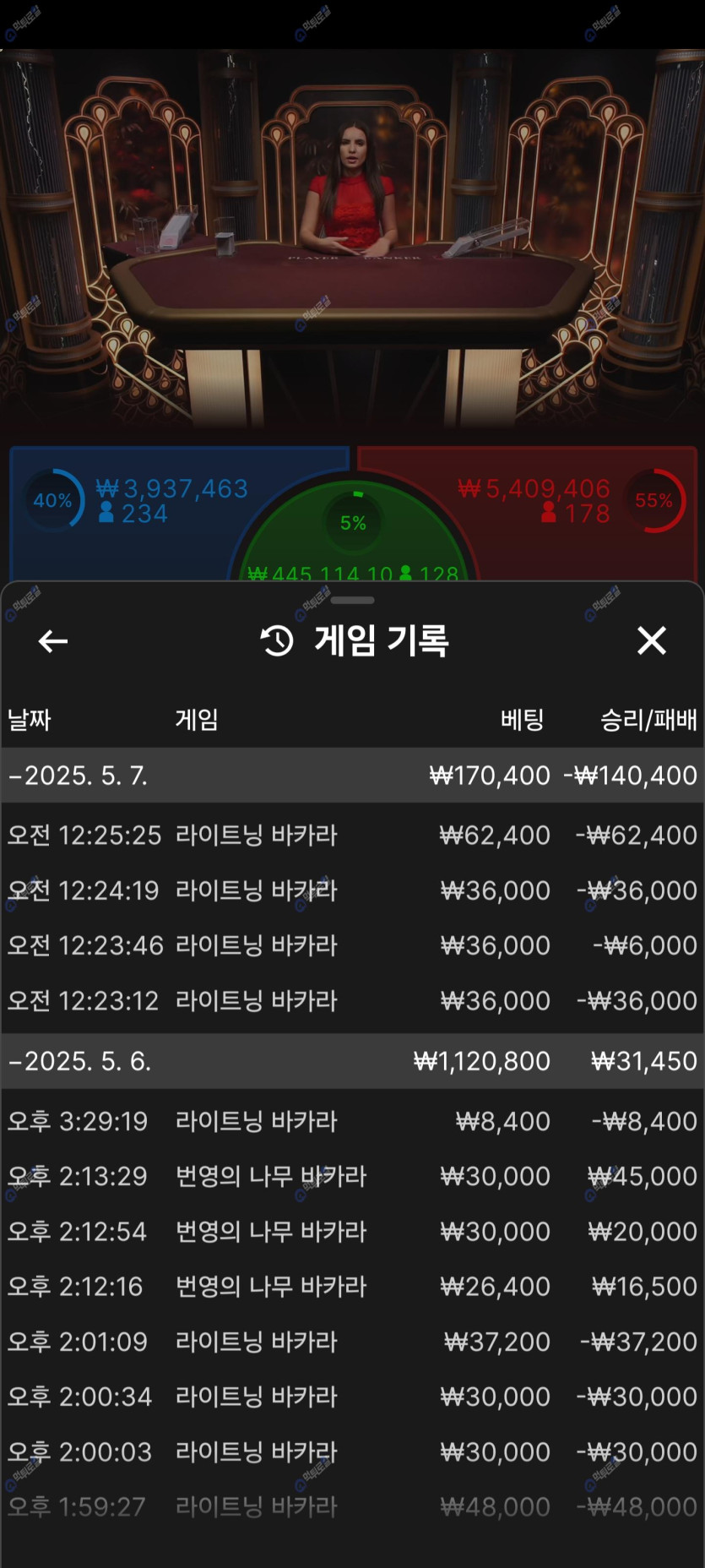705x1568 pixels.
Task: Go back from the game history panel
Action: tap(52, 641)
